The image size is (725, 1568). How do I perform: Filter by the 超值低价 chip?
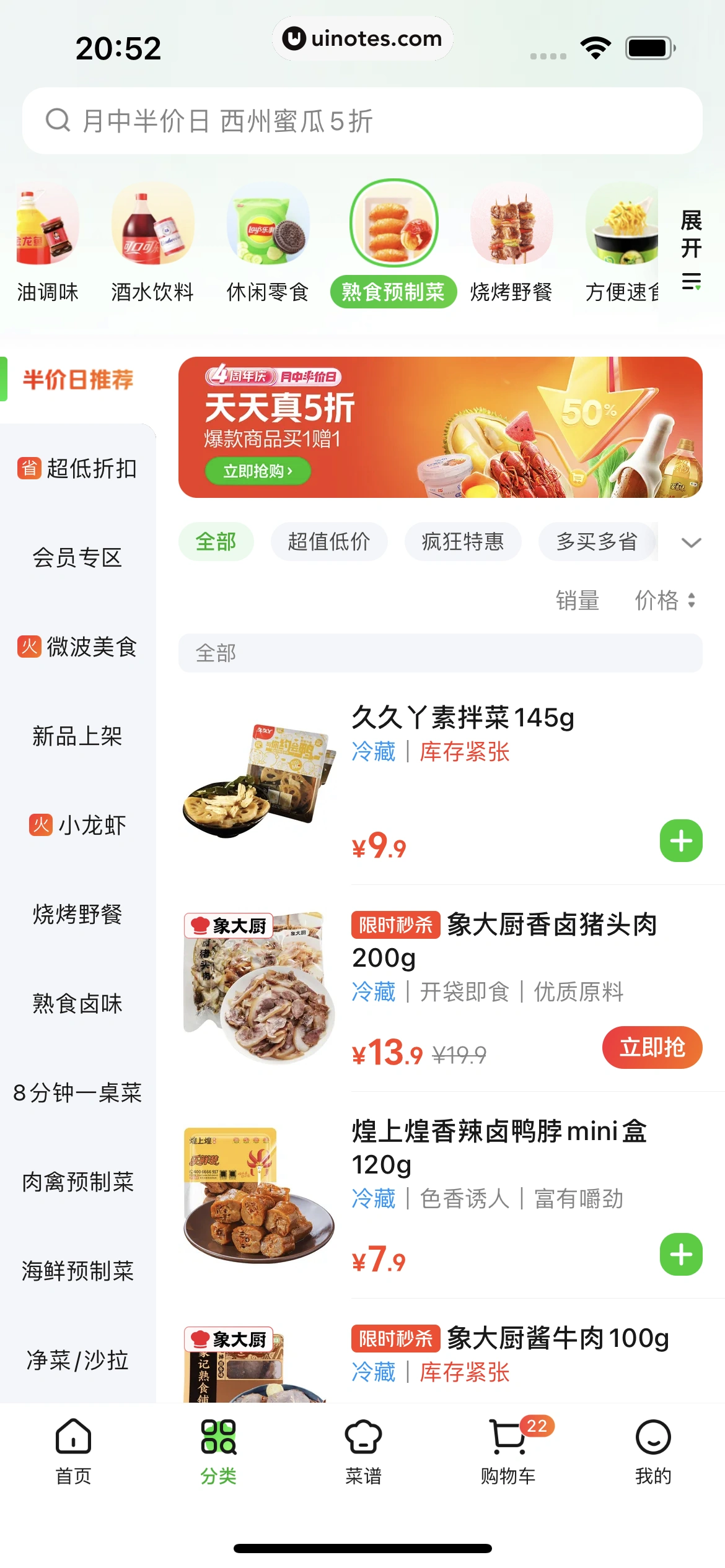click(329, 542)
